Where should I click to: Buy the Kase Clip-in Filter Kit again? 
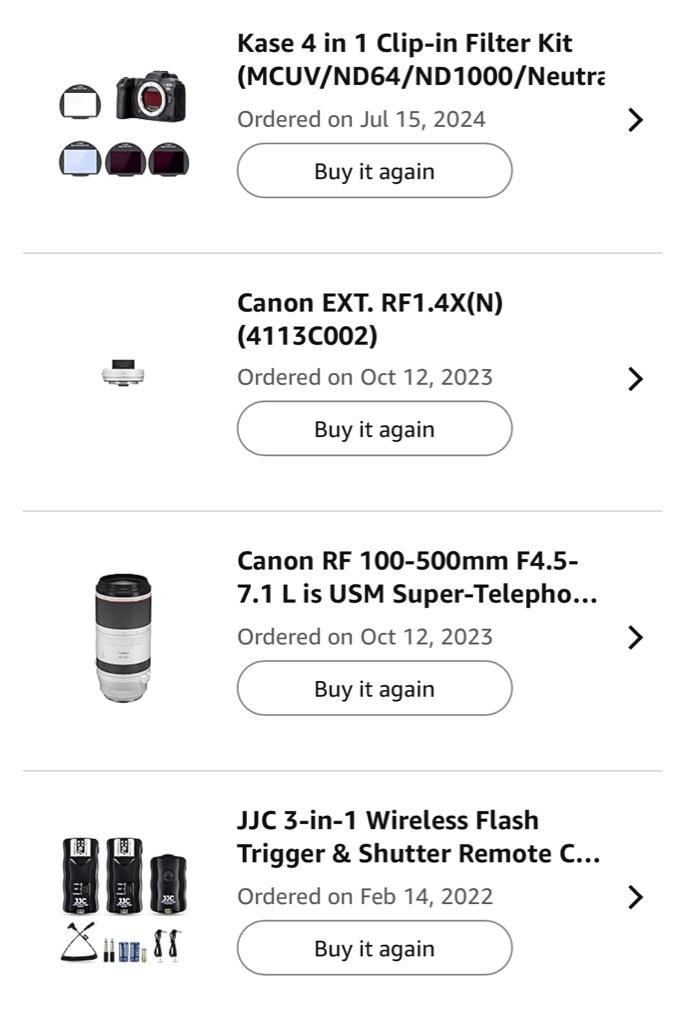[374, 171]
